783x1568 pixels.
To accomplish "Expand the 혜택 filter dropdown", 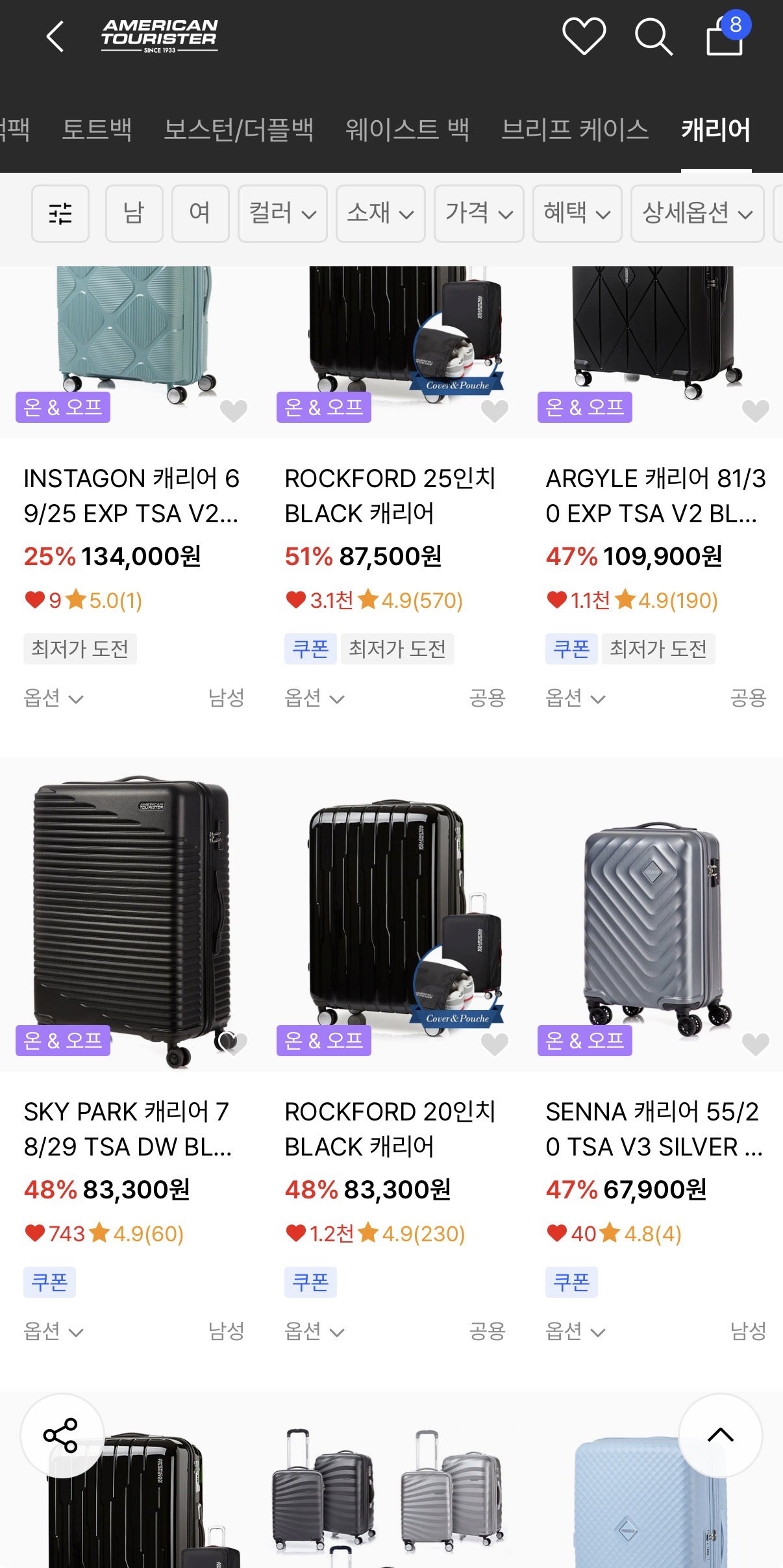I will tap(577, 213).
